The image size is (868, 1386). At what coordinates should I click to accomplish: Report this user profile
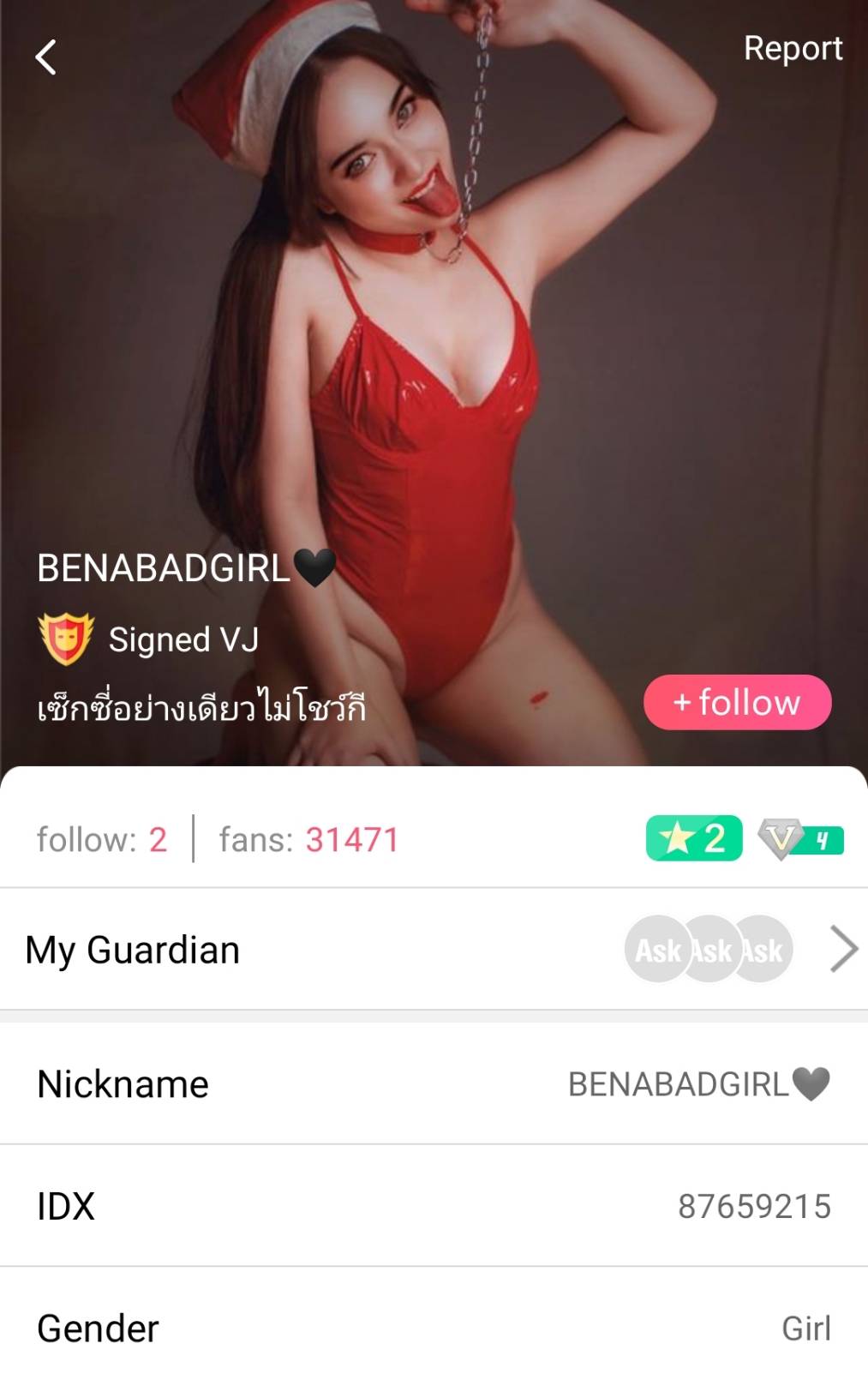[793, 49]
